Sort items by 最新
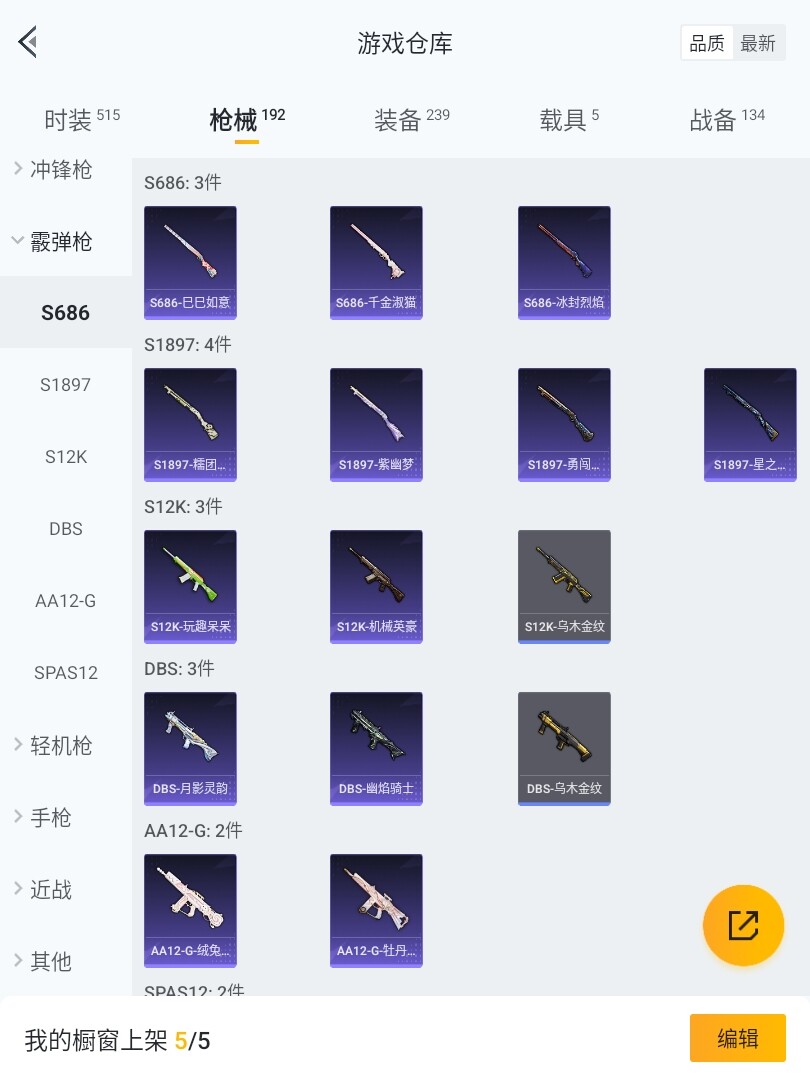The image size is (810, 1080). 758,43
